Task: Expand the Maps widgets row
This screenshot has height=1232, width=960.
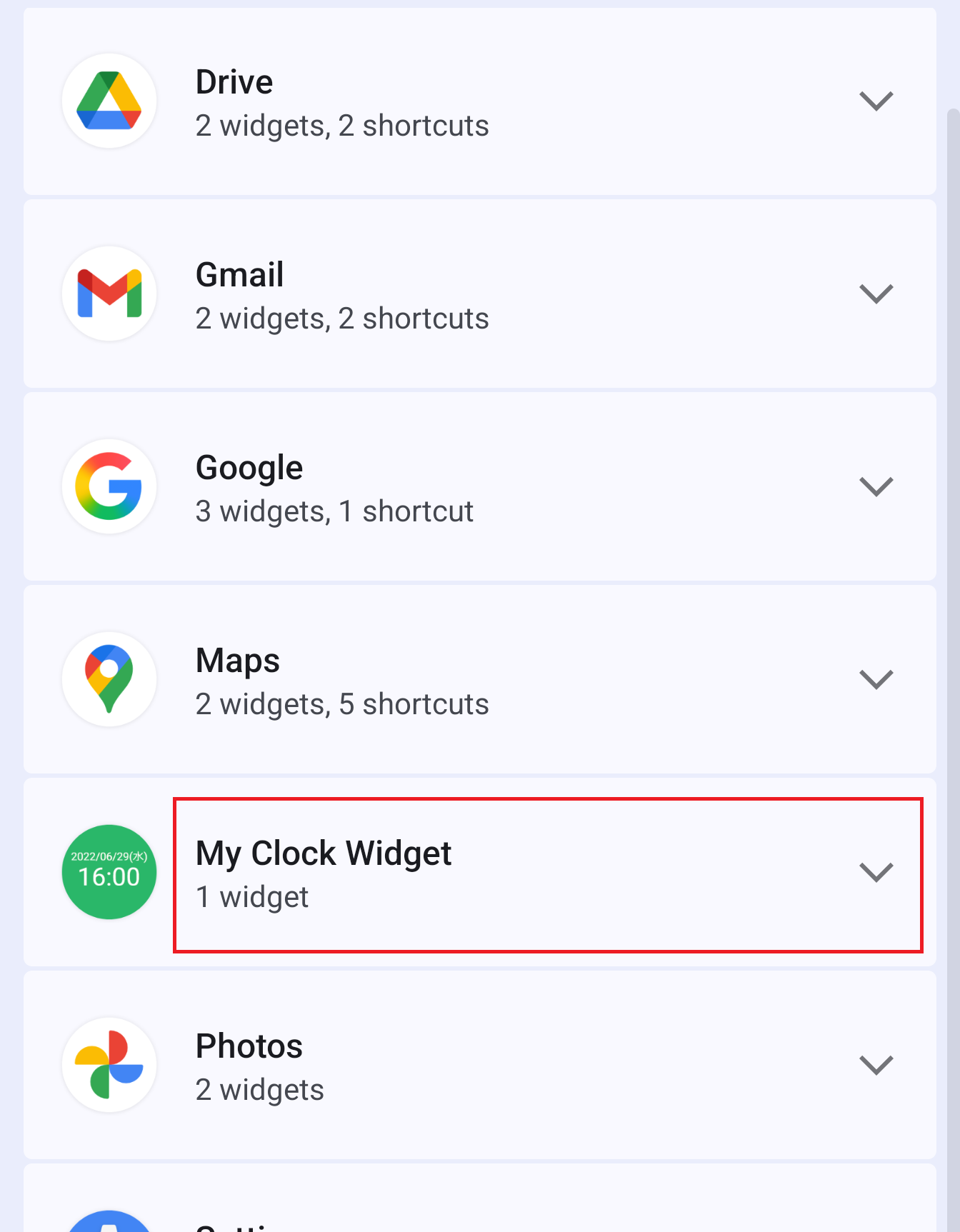Action: click(876, 679)
